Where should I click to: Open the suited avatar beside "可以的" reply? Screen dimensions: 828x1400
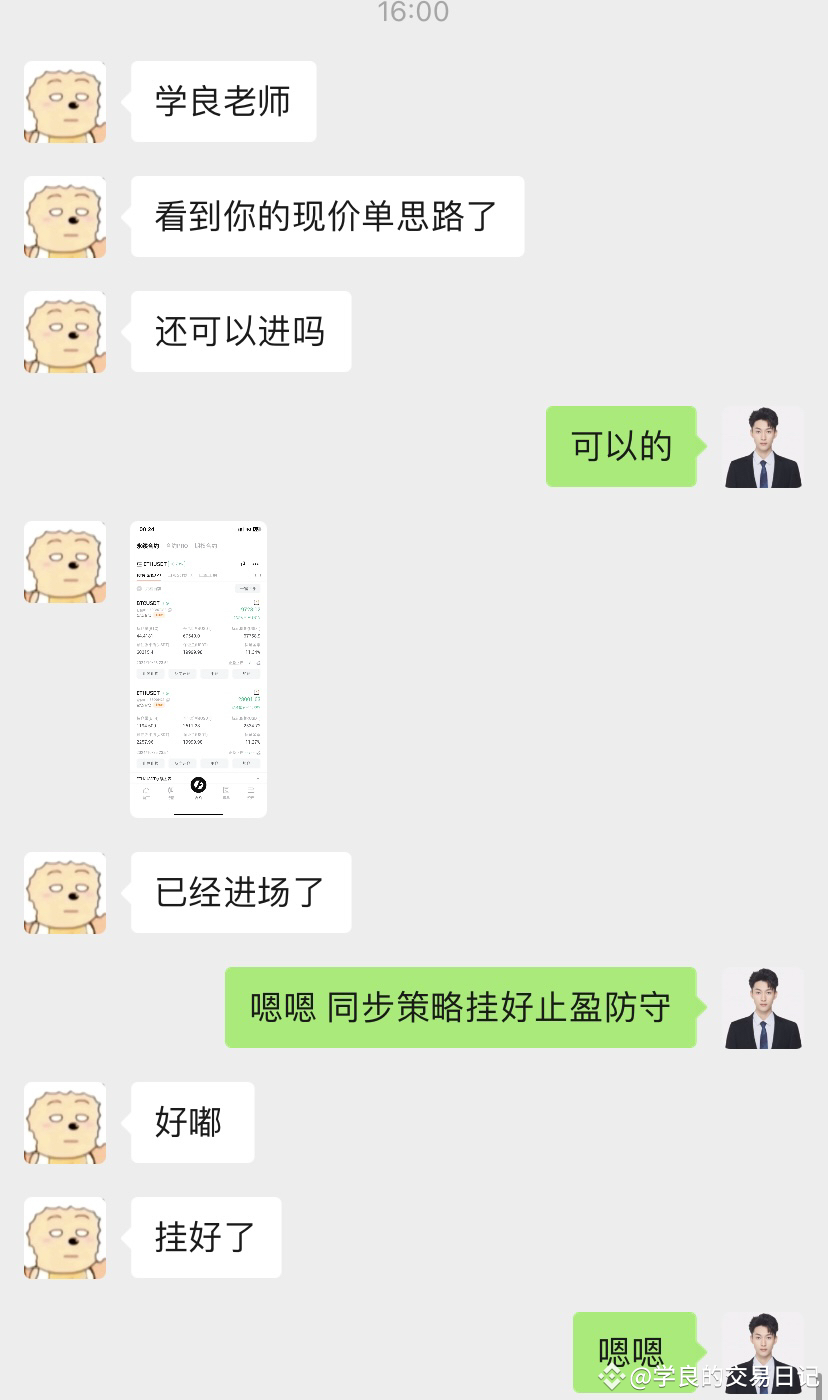[x=762, y=447]
